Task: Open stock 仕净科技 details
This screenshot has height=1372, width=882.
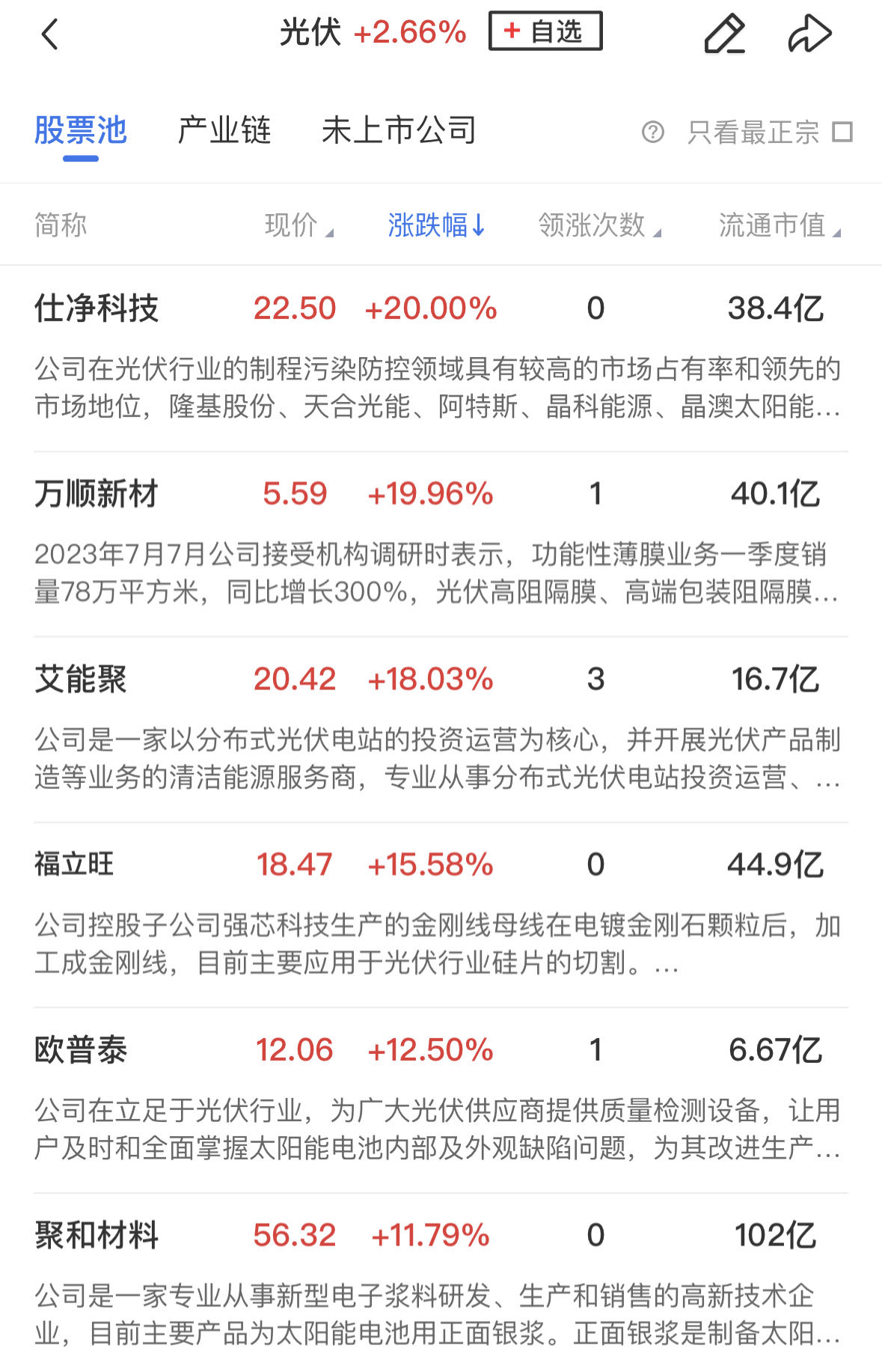Action: point(97,308)
